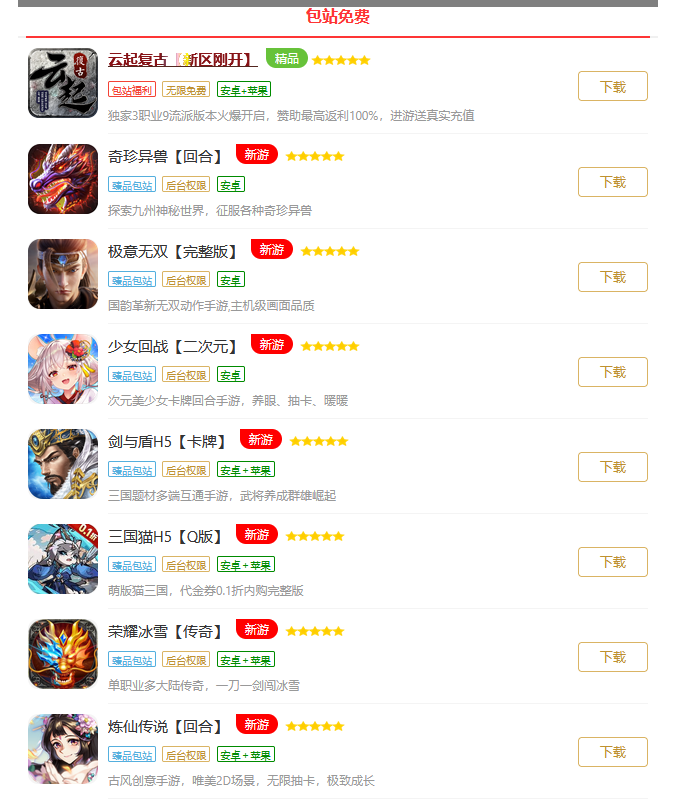Download 奇珍异兽【回合】
The width and height of the screenshot is (690, 805).
612,182
